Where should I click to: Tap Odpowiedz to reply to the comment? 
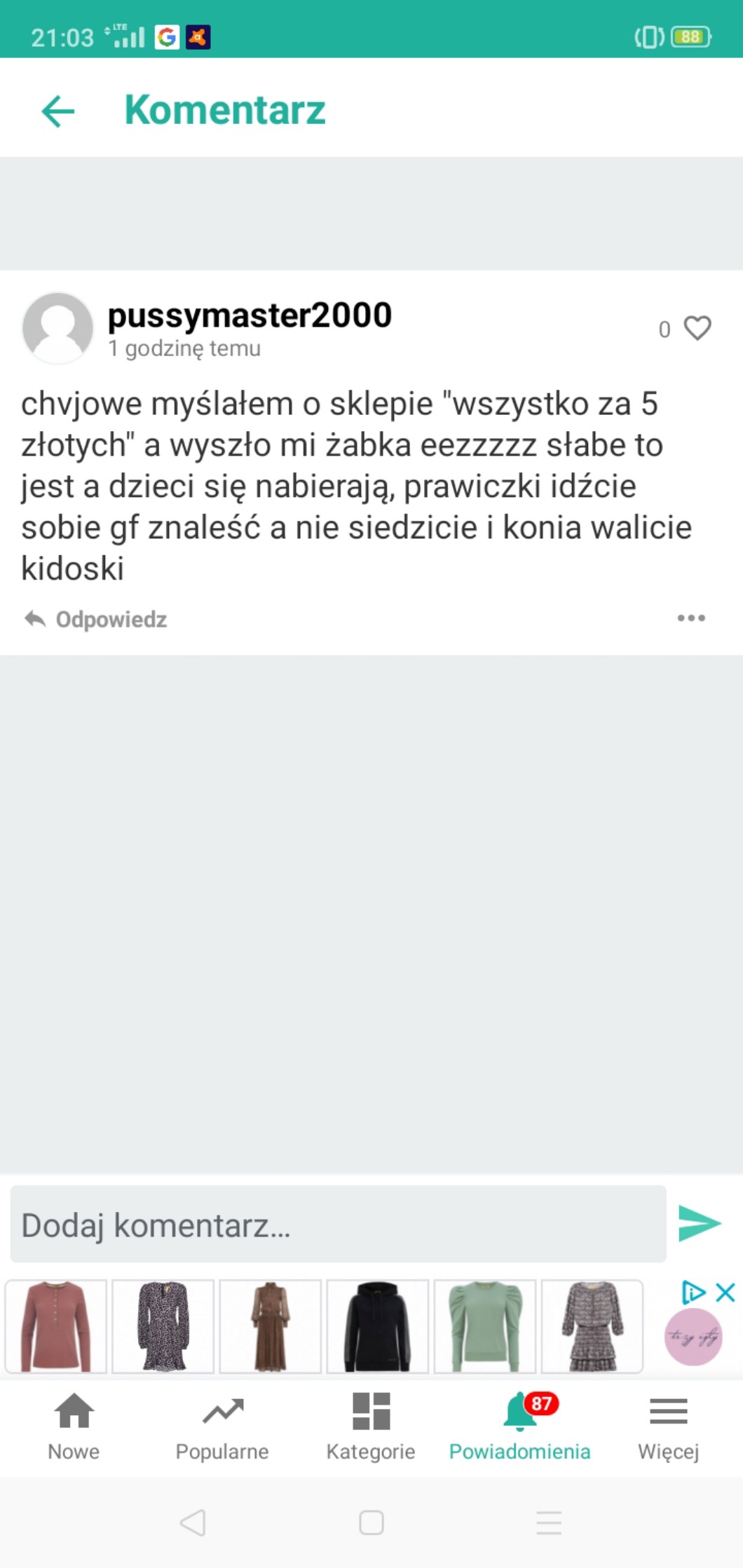click(x=97, y=620)
